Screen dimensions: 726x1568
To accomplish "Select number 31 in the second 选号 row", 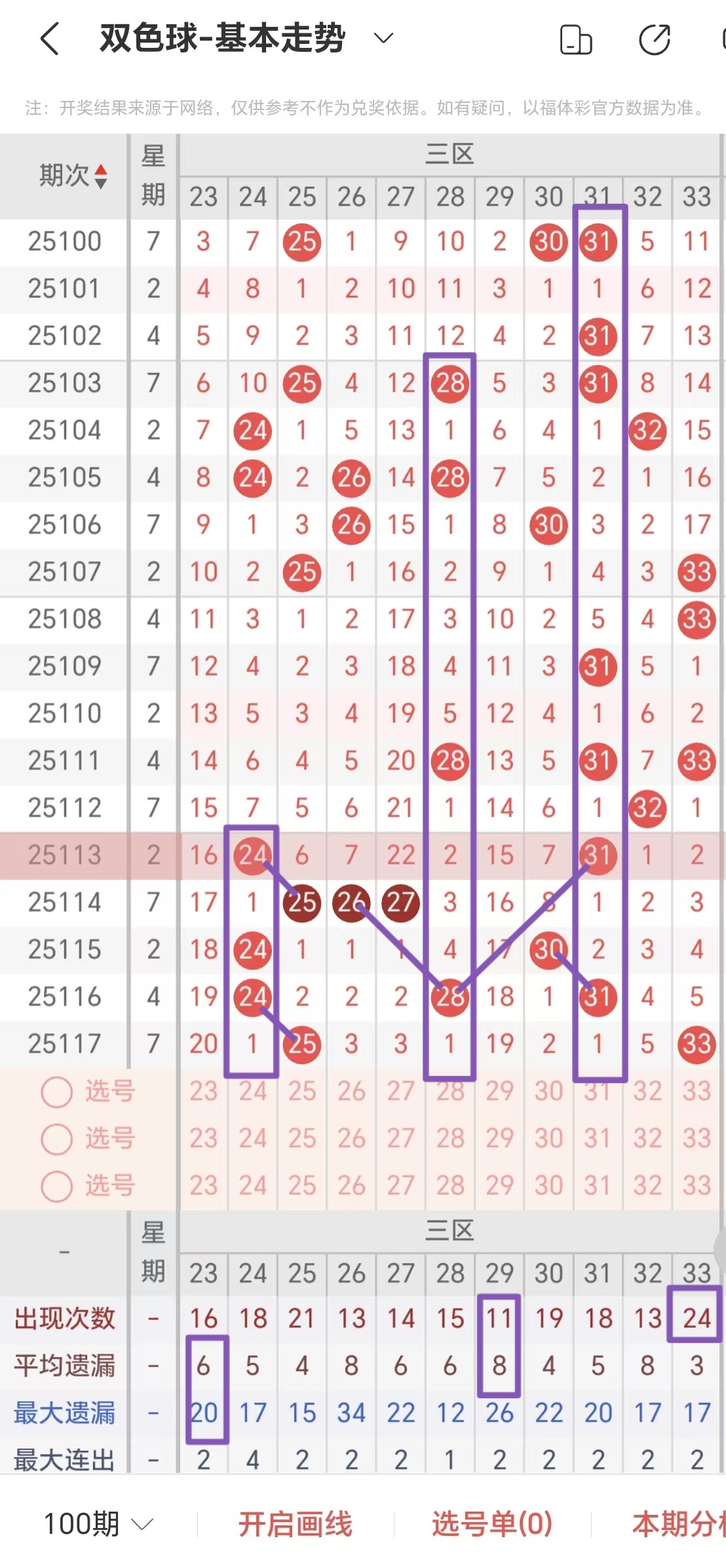I will point(598,1138).
